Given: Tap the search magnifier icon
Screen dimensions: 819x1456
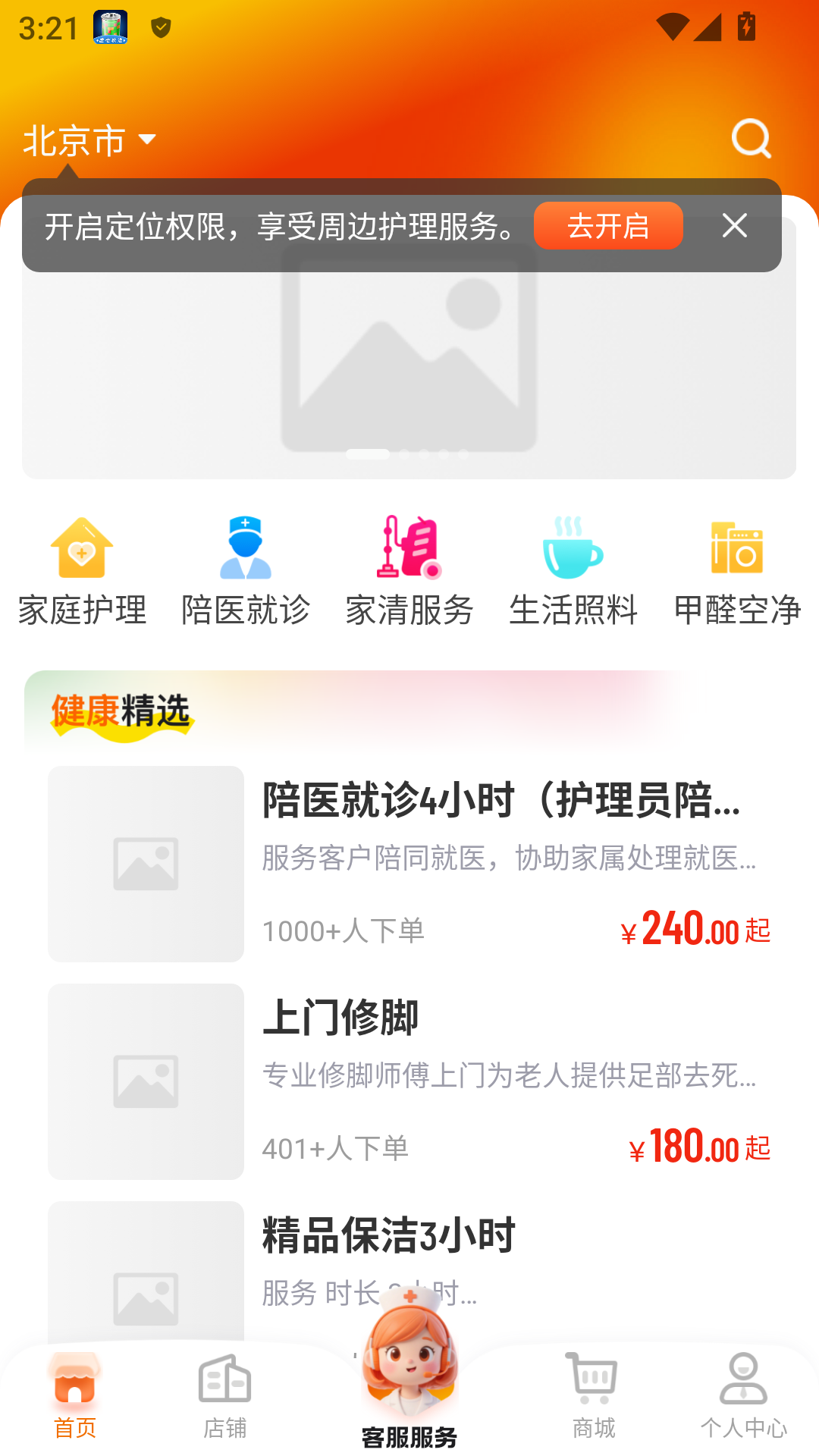Looking at the screenshot, I should (x=750, y=138).
